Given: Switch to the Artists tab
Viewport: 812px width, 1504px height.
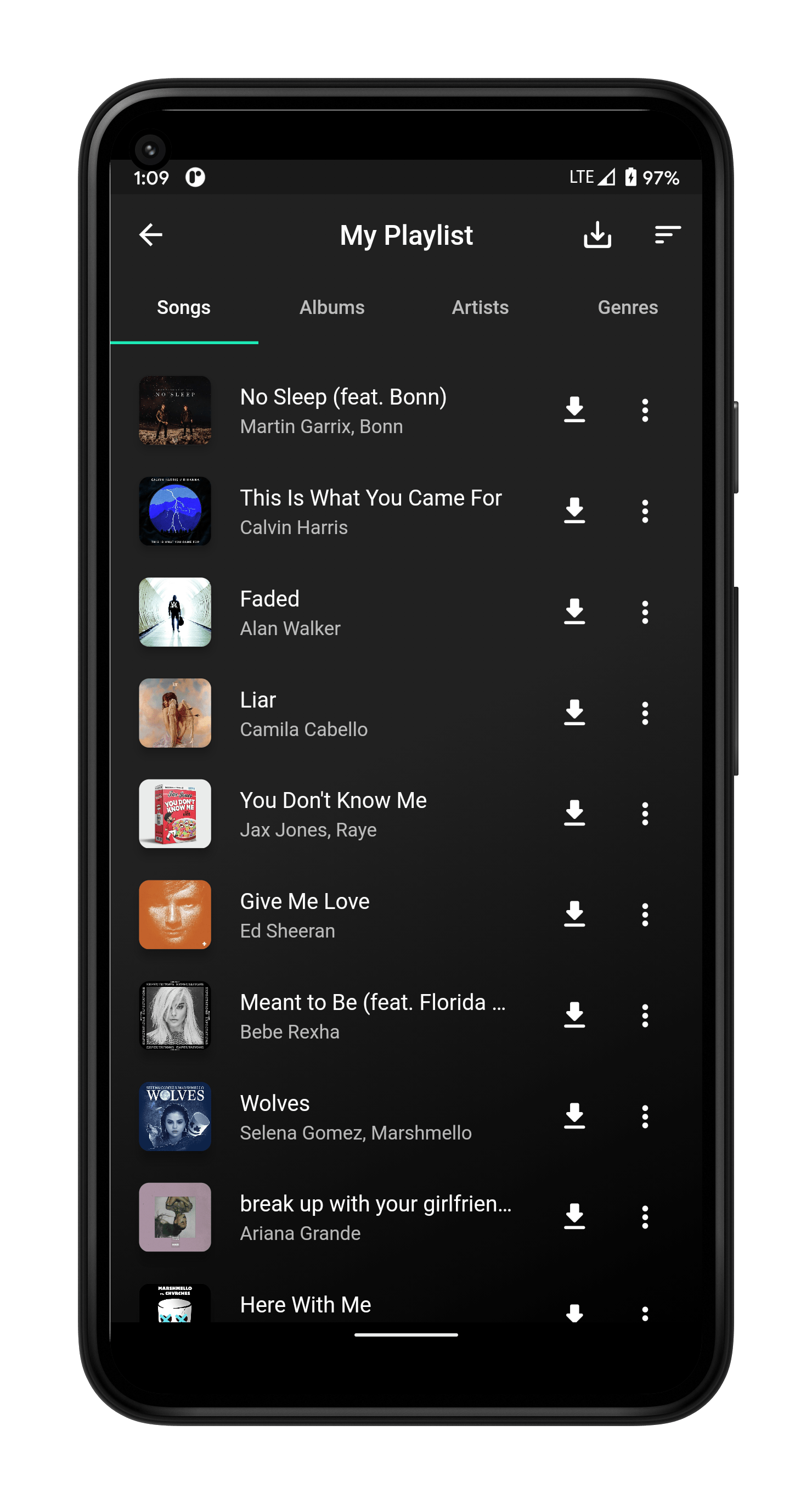Looking at the screenshot, I should [x=480, y=308].
